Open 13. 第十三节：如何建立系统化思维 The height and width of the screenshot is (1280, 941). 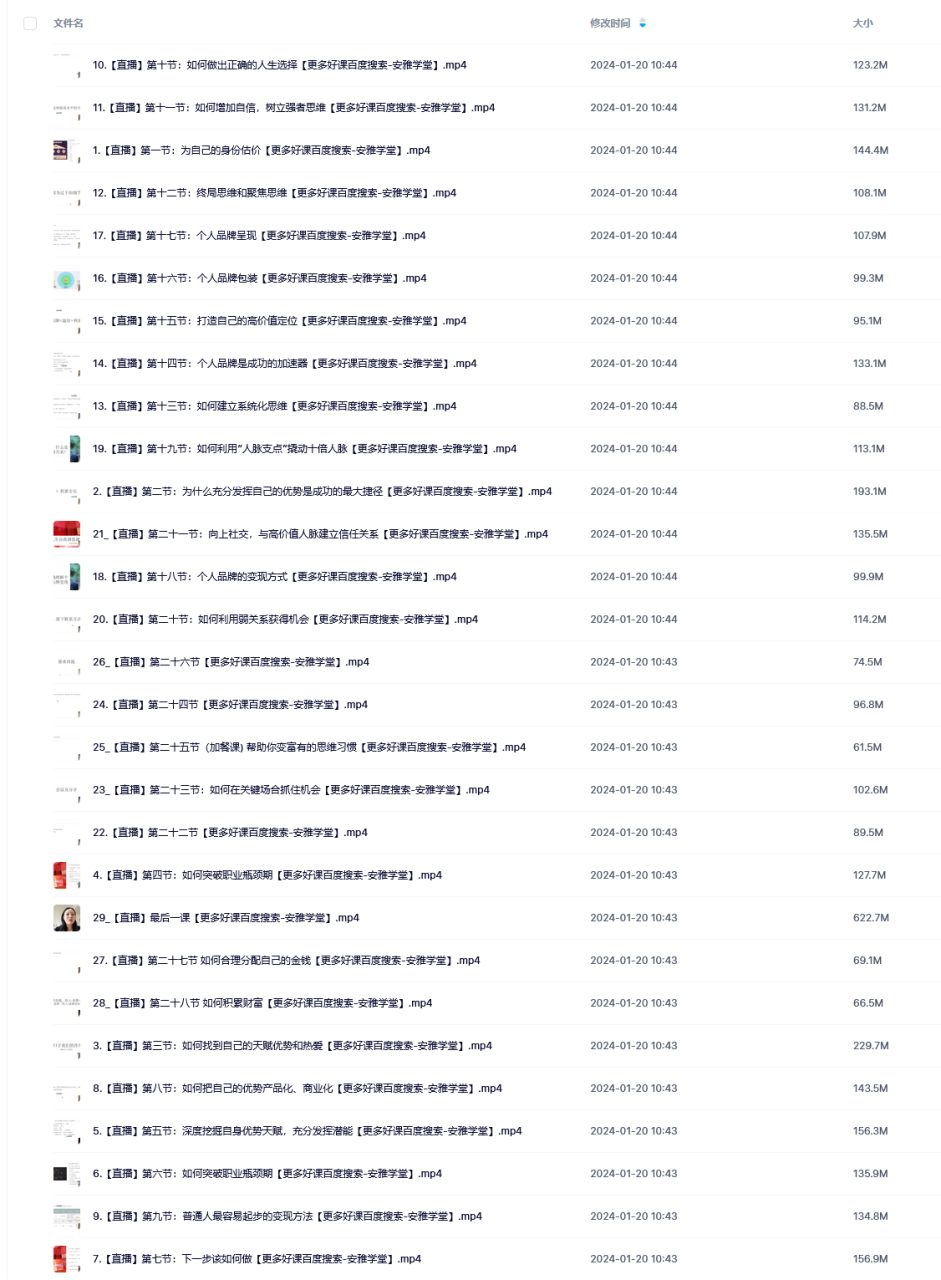pyautogui.click(x=274, y=406)
